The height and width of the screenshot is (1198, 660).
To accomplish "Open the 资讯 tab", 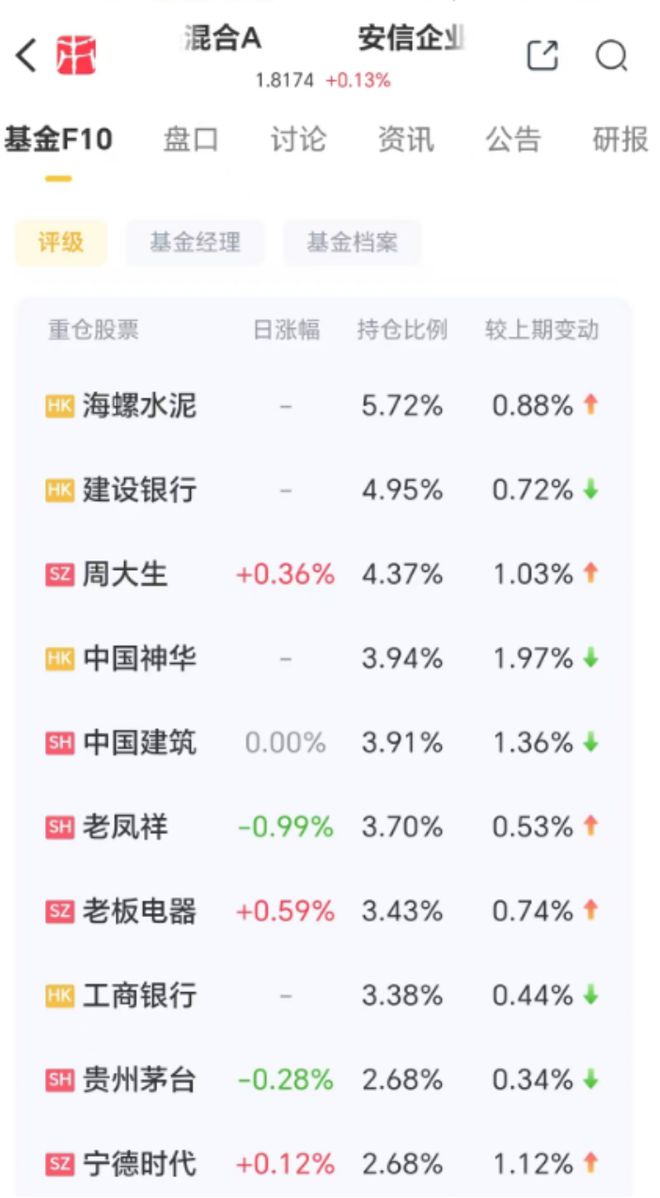I will click(406, 140).
